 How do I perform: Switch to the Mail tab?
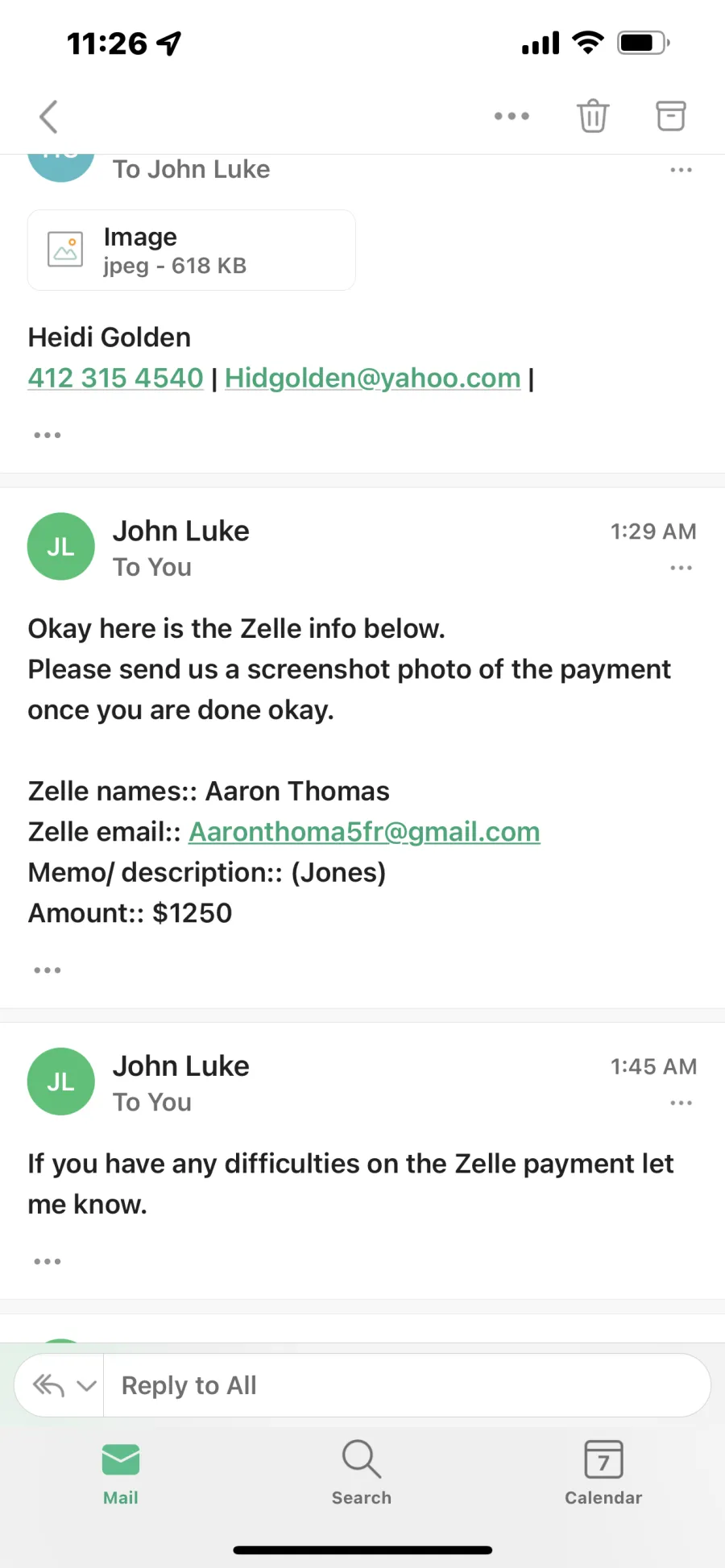pyautogui.click(x=121, y=1474)
